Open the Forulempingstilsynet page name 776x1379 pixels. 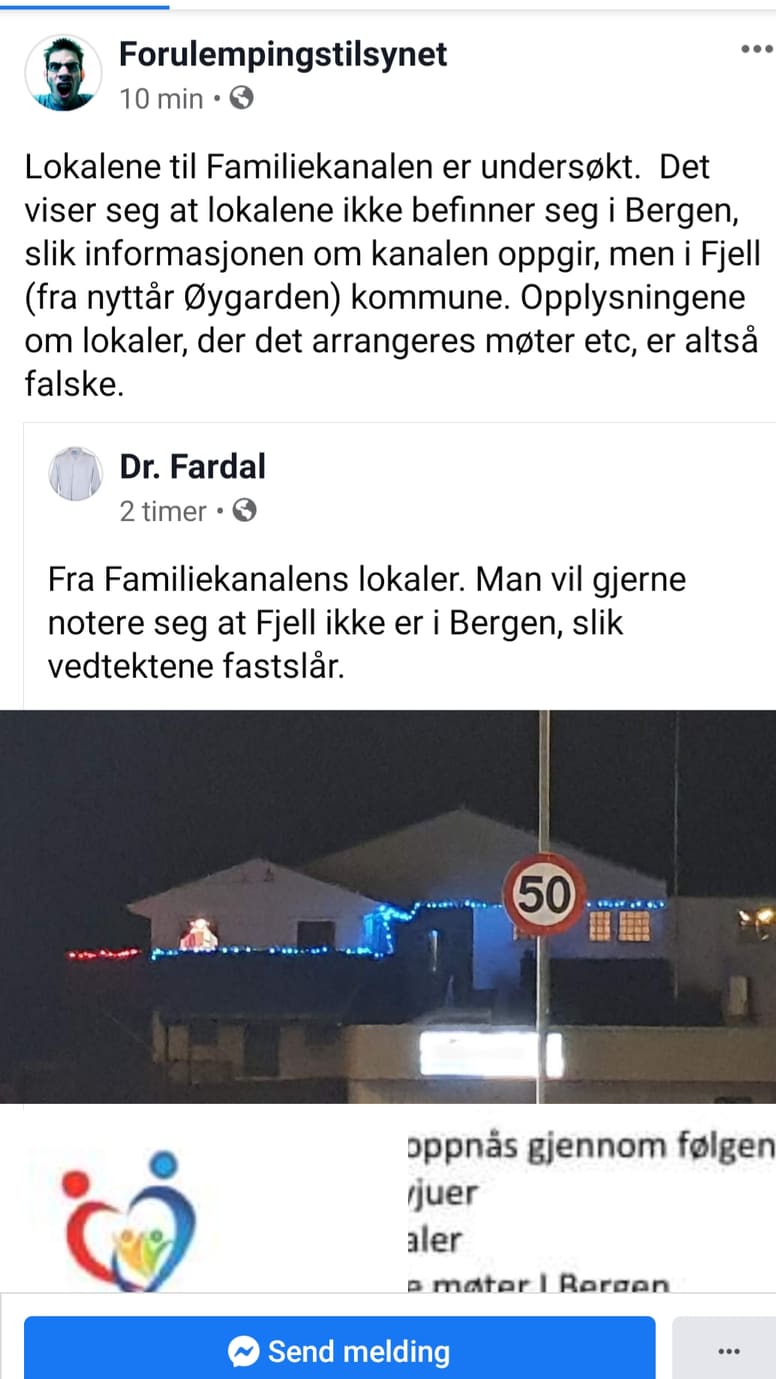(x=283, y=54)
